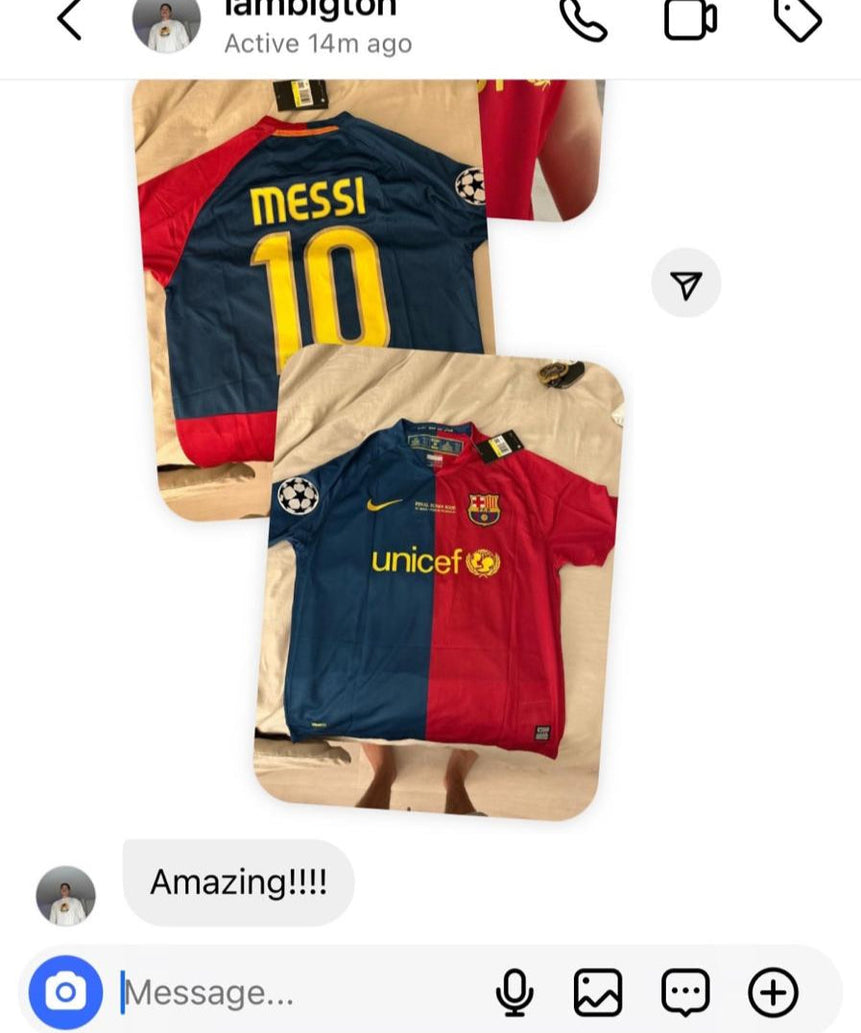Pick a photo from the gallery
Viewport: 861px width, 1033px height.
[598, 993]
